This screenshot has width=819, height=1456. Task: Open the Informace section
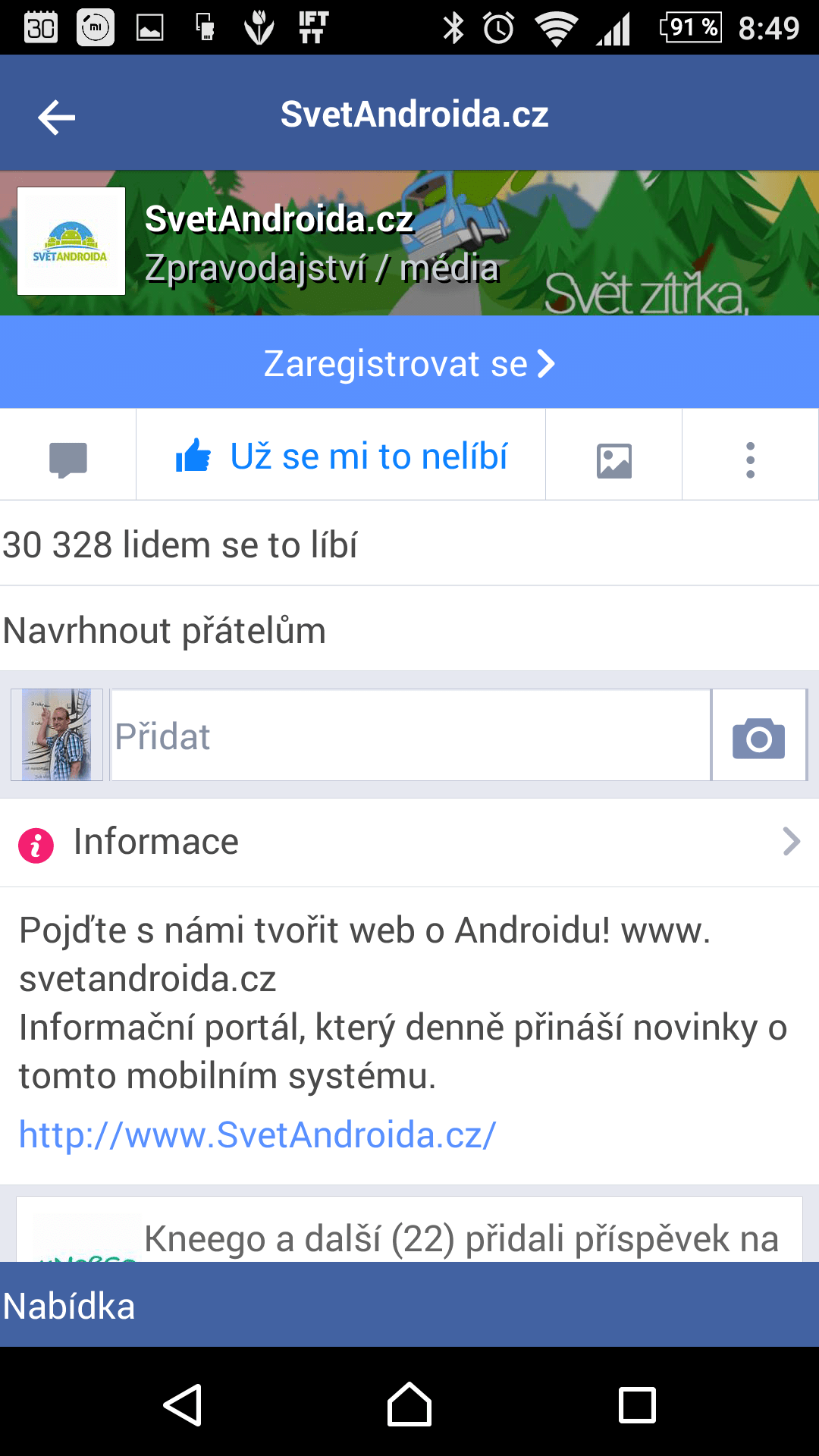409,842
